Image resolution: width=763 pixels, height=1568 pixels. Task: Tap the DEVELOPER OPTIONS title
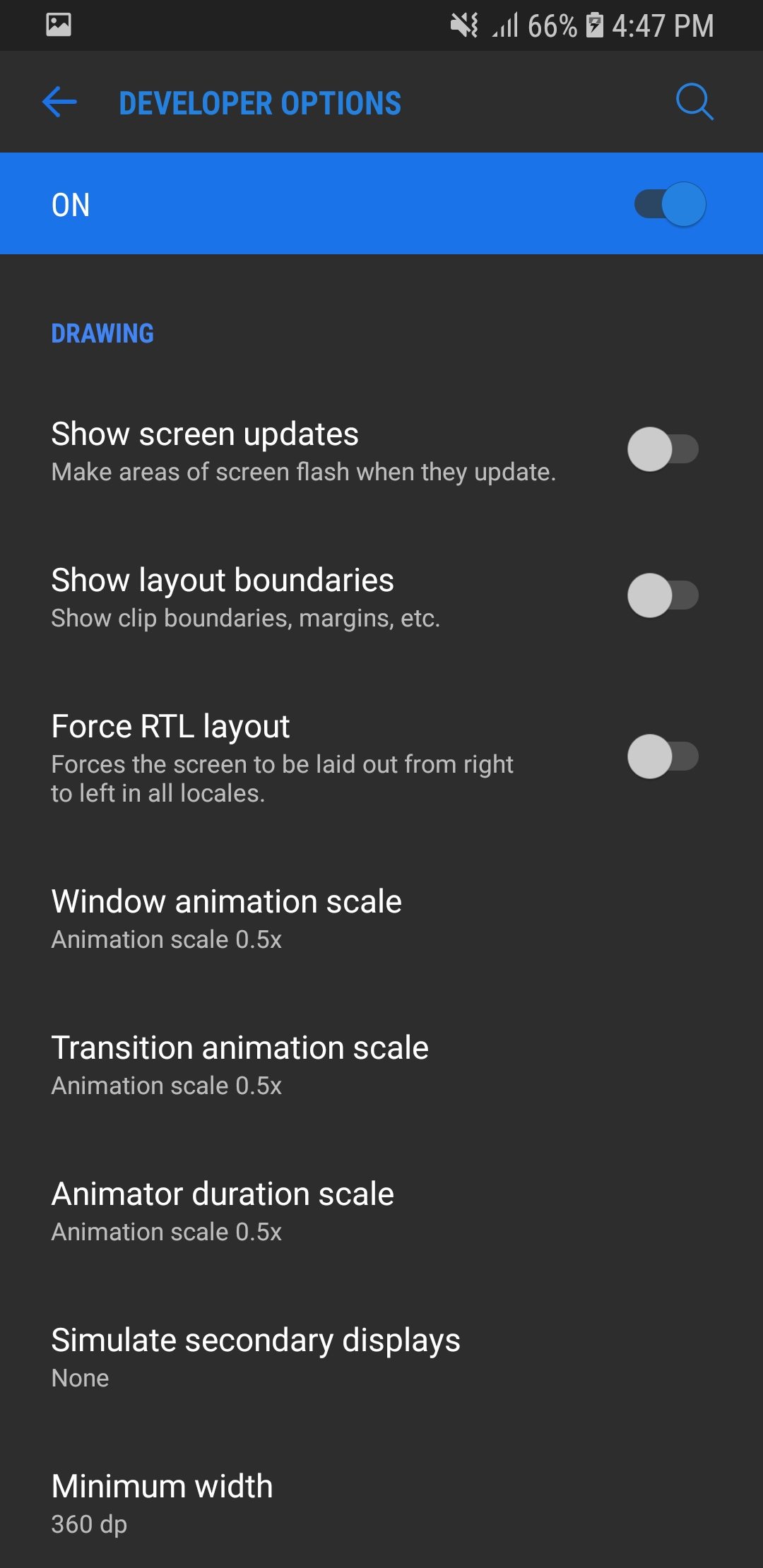tap(259, 102)
